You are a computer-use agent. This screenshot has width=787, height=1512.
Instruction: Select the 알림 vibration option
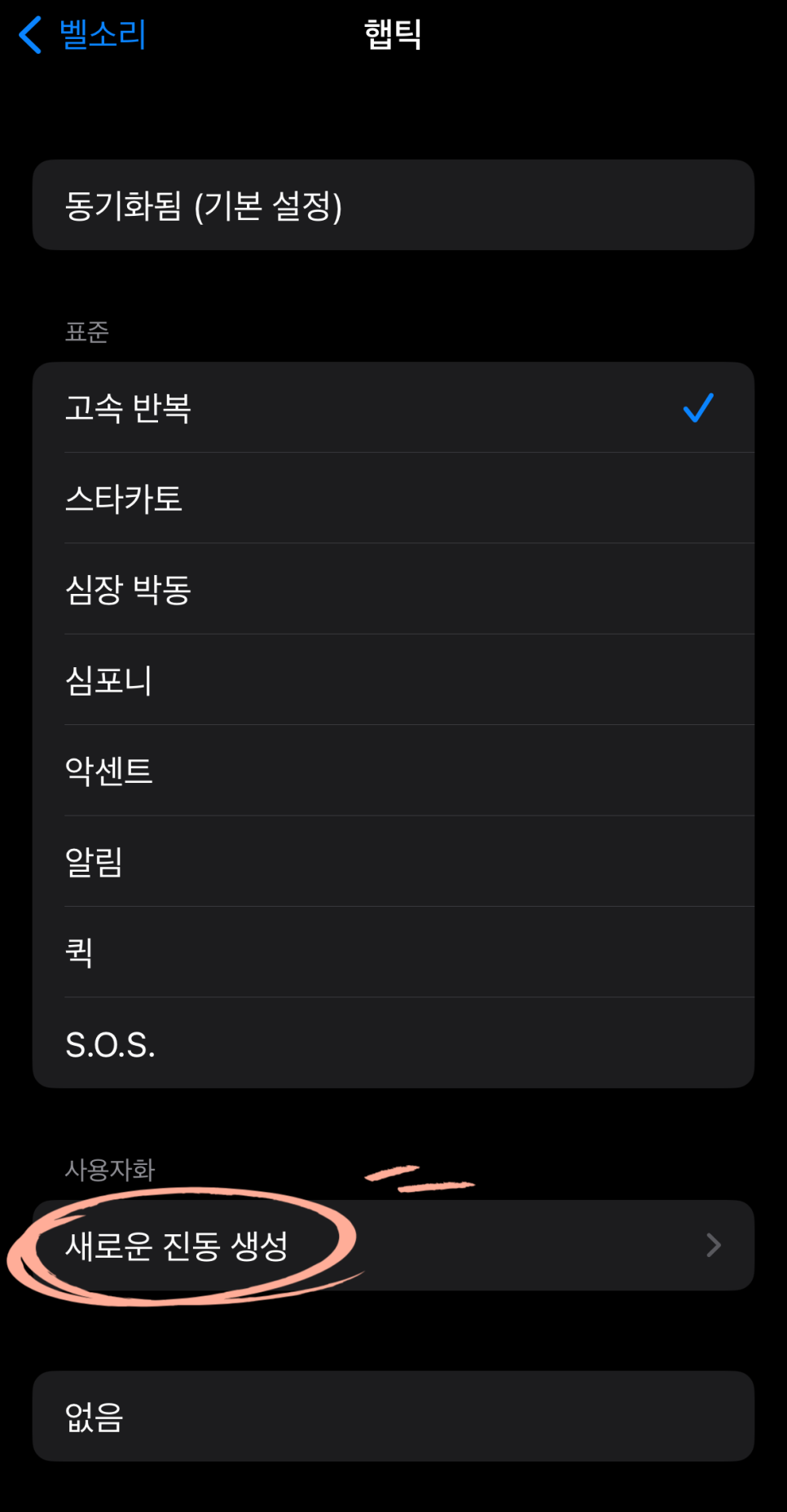coord(393,862)
